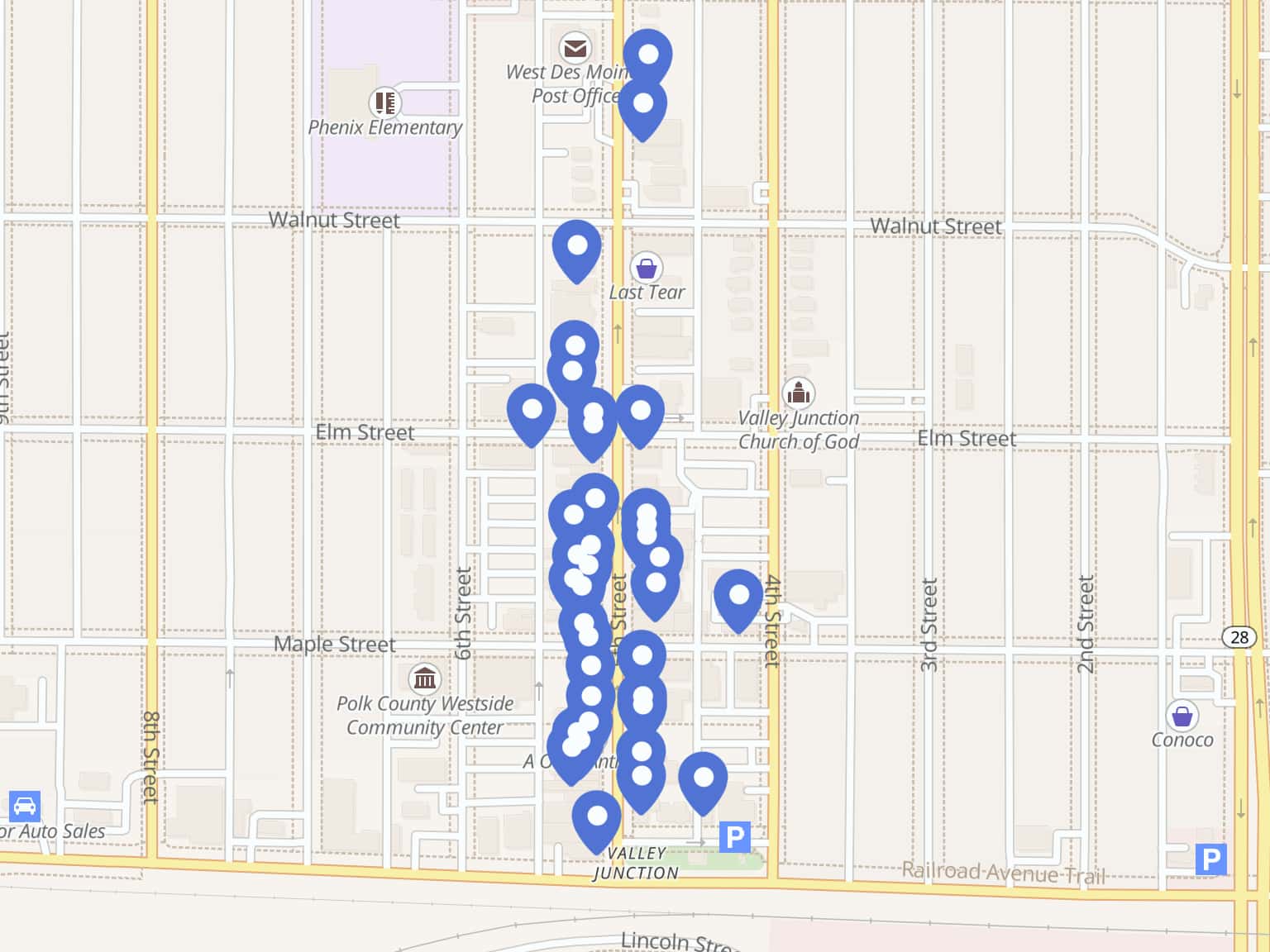This screenshot has width=1270, height=952.
Task: Tap the Phenix Elementary school marker
Action: (384, 103)
